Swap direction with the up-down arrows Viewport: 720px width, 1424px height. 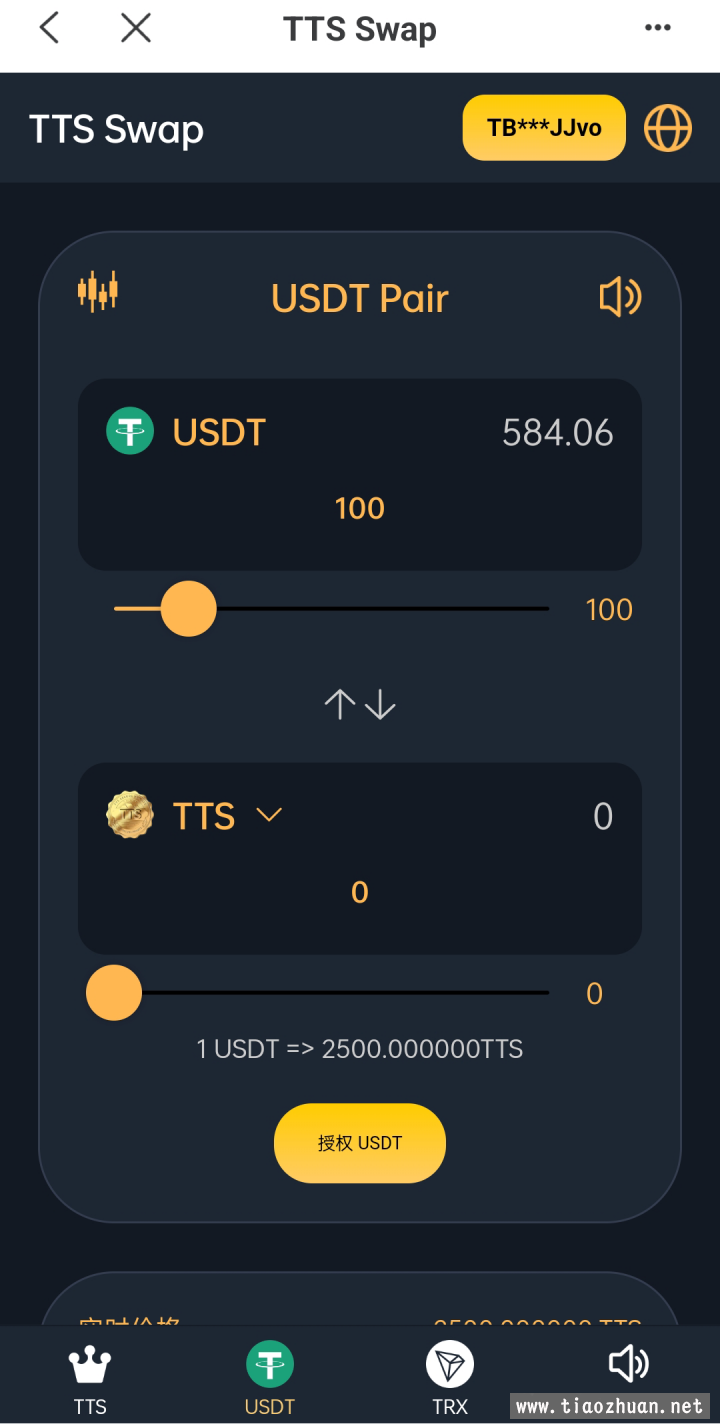pos(360,705)
